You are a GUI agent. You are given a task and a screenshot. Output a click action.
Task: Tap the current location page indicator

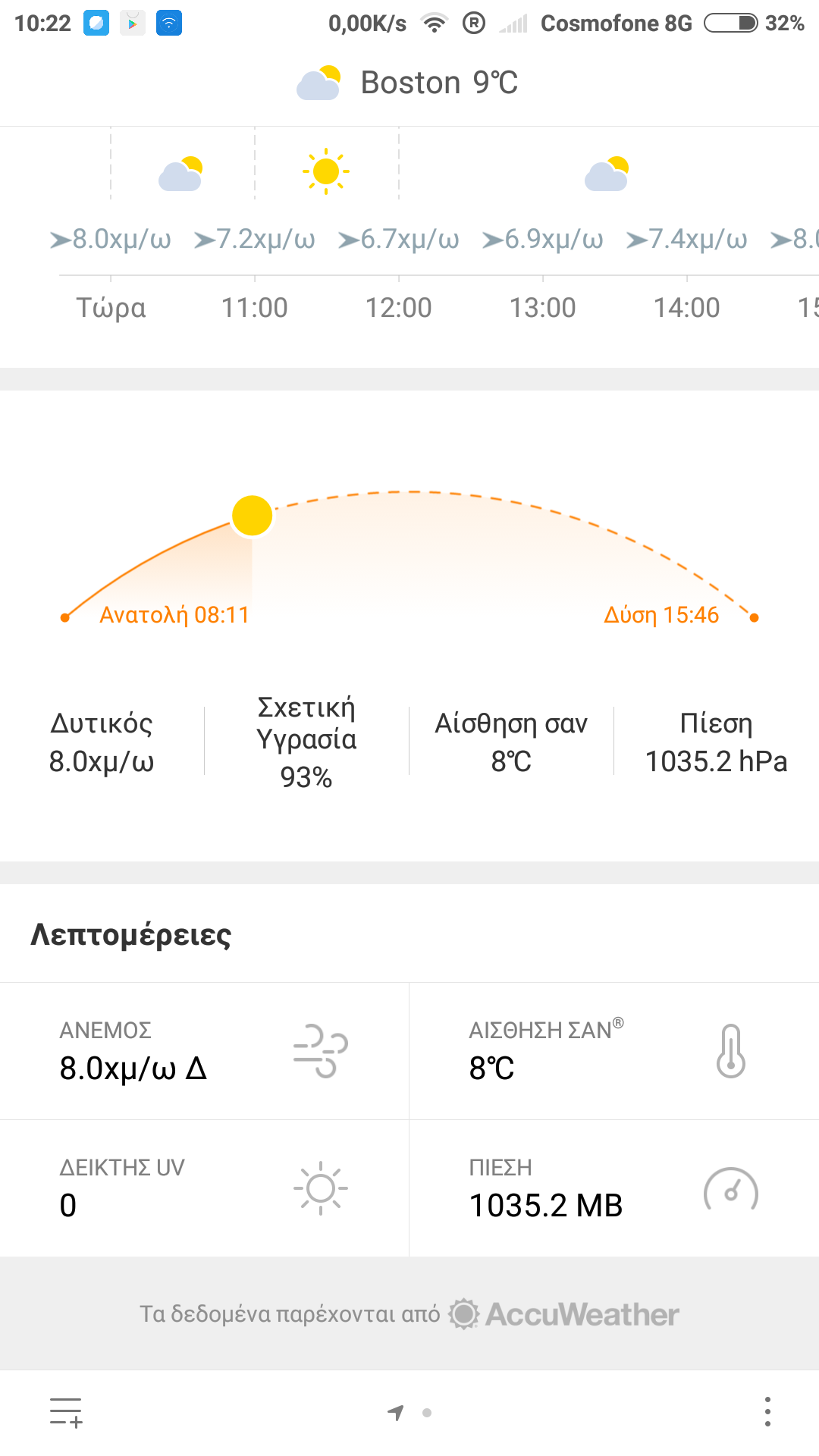click(396, 1413)
